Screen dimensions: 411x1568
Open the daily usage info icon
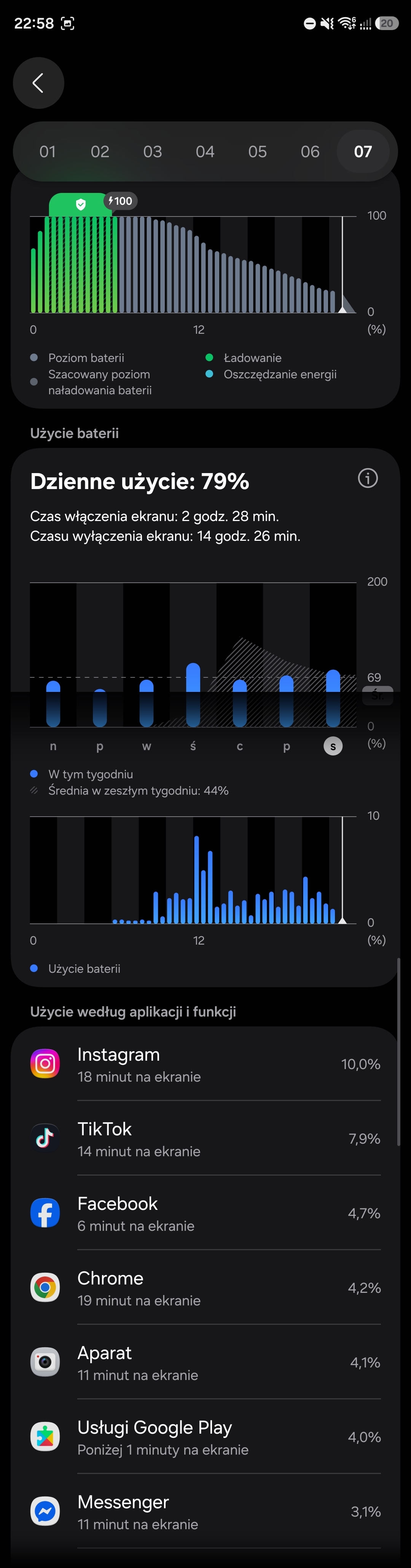[x=368, y=478]
